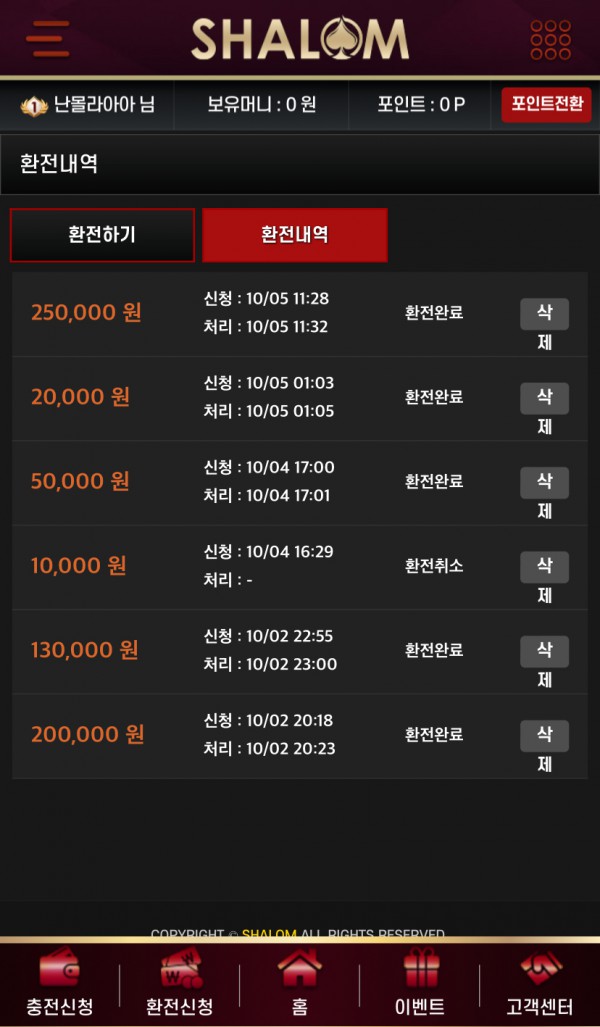This screenshot has height=1027, width=600.
Task: Open 환전신청 in bottom navigation
Action: point(181,985)
